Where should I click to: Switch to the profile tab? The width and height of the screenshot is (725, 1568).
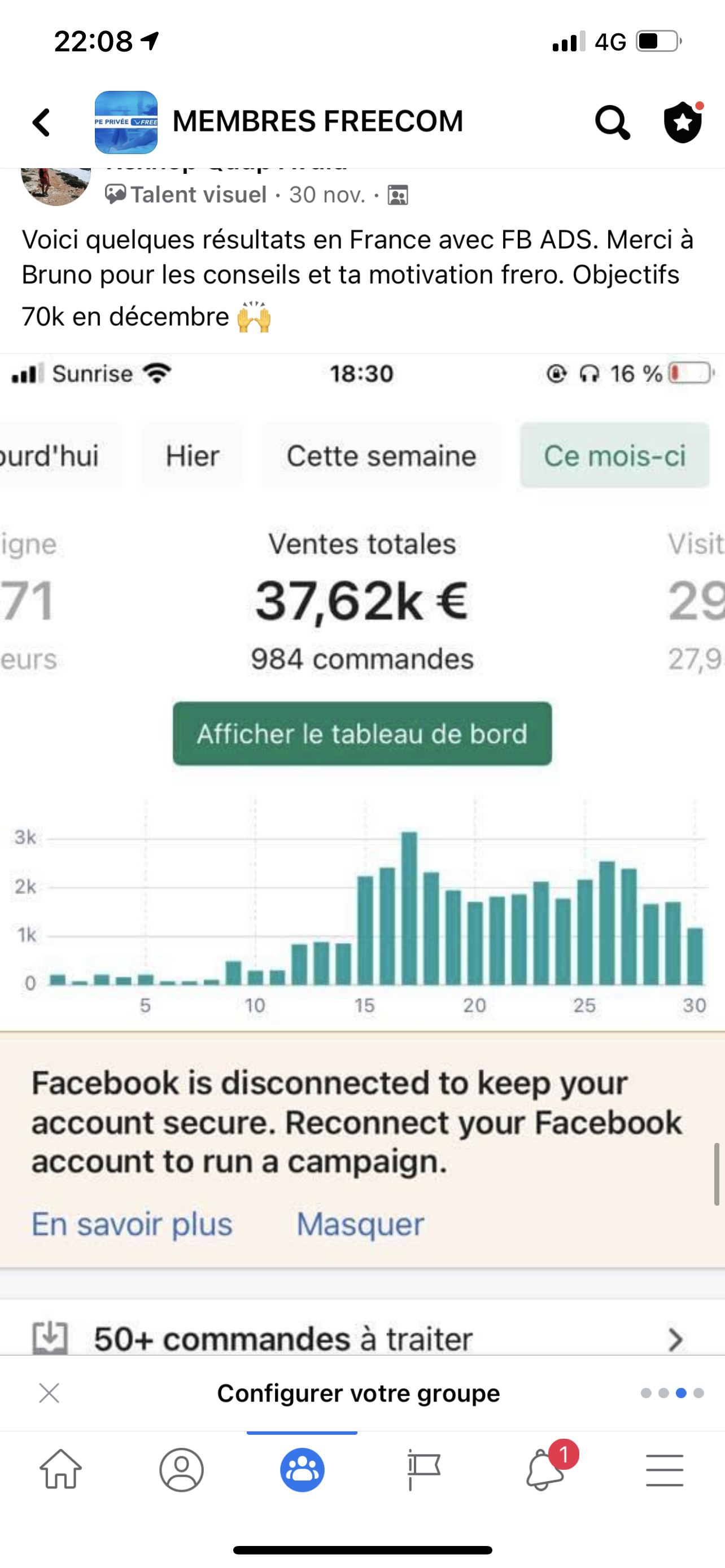point(181,1469)
